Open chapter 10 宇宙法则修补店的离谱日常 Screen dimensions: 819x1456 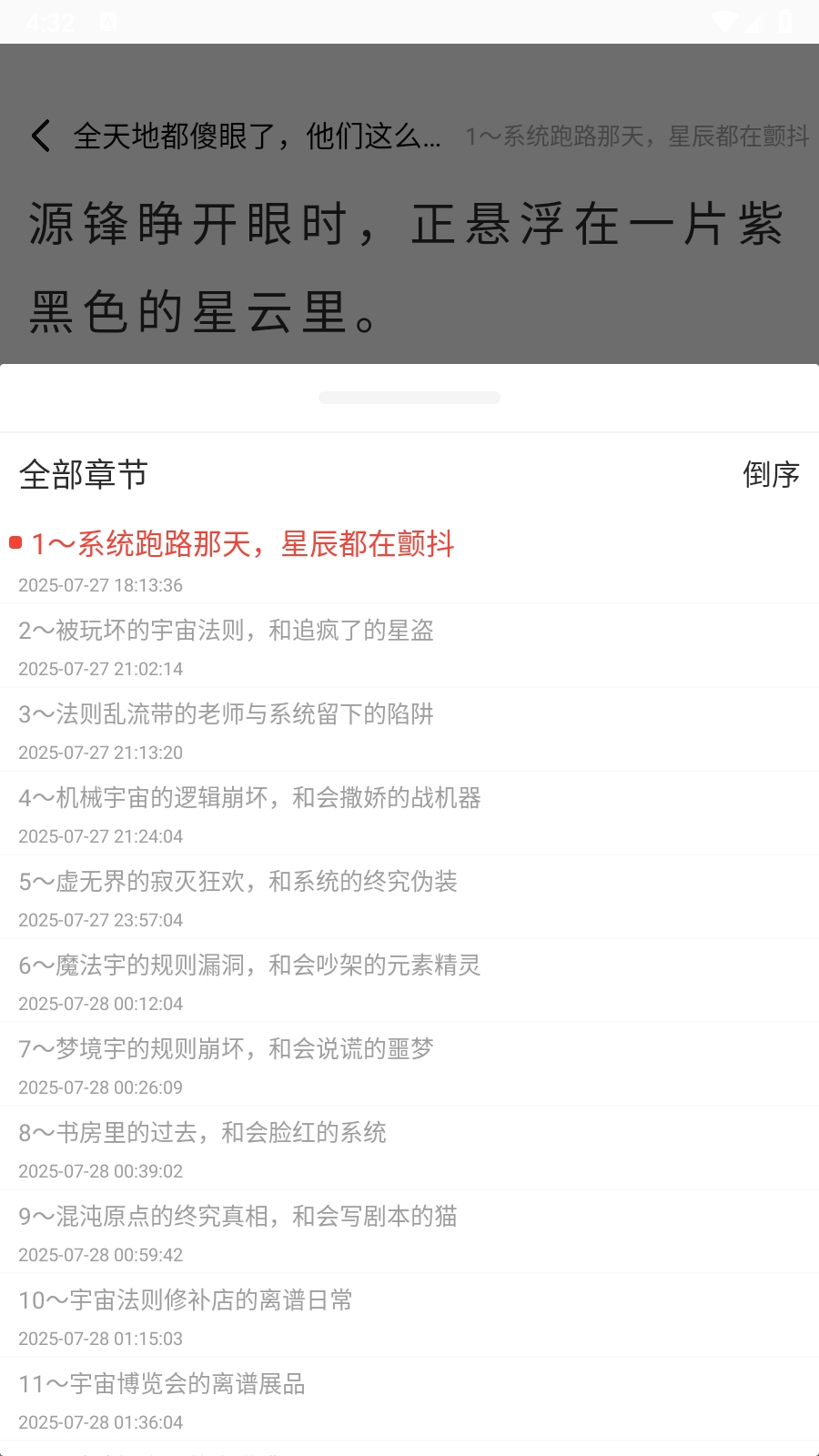tap(409, 1316)
